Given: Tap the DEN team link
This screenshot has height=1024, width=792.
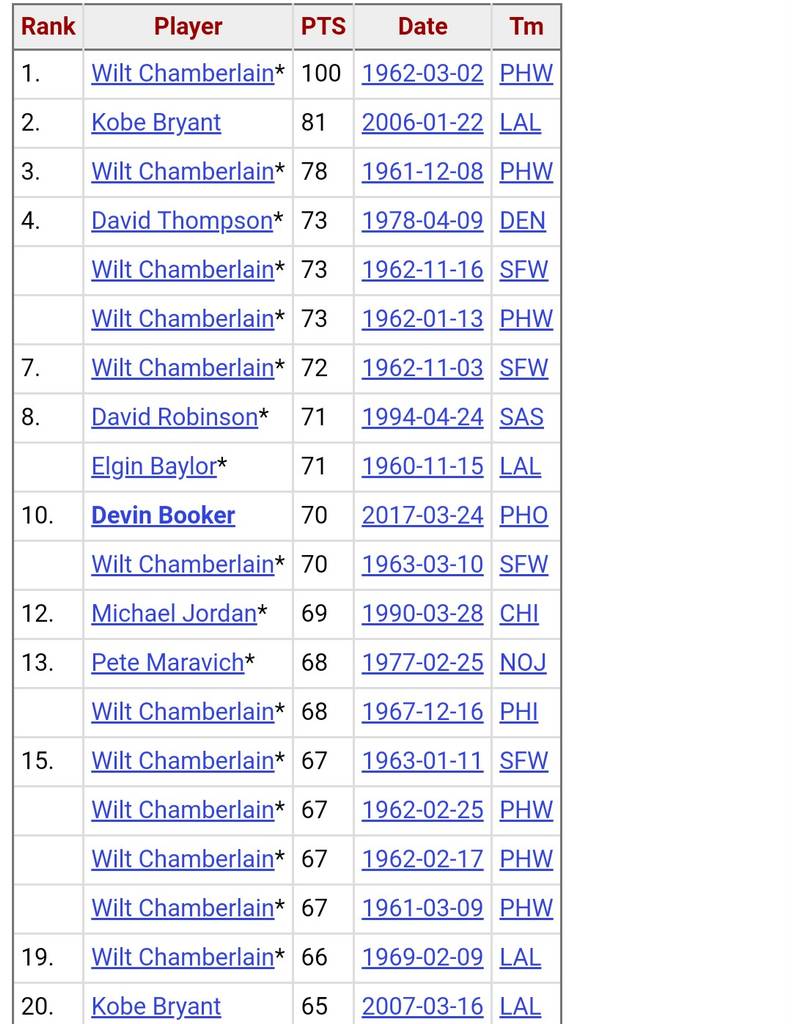Looking at the screenshot, I should (522, 221).
